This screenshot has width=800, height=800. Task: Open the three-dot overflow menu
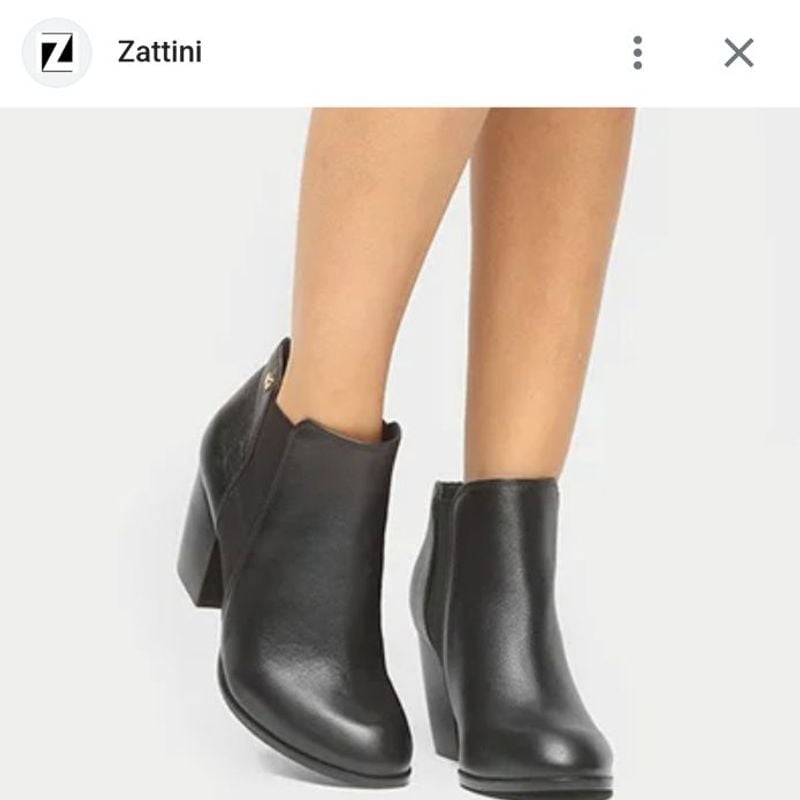coord(637,52)
